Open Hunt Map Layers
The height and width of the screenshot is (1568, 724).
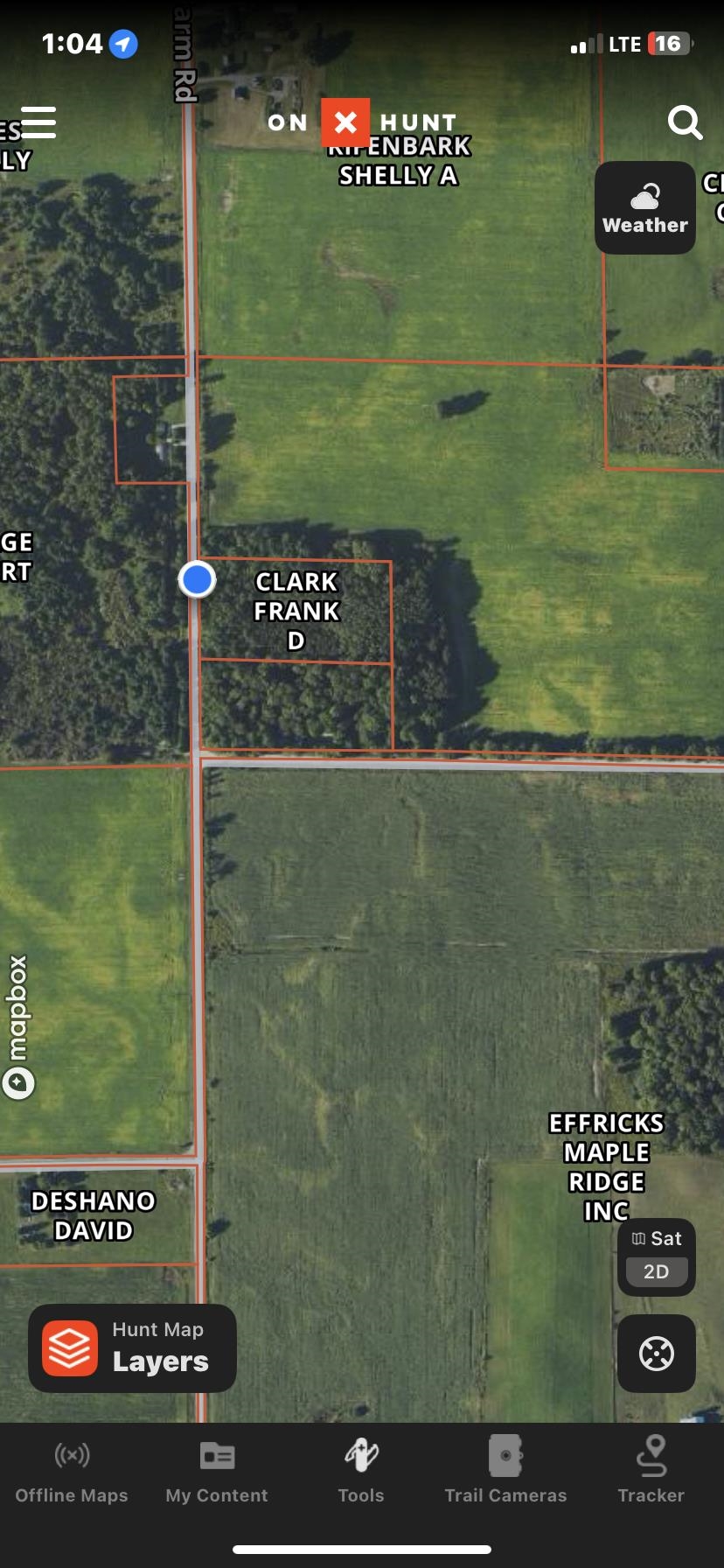tap(132, 1348)
